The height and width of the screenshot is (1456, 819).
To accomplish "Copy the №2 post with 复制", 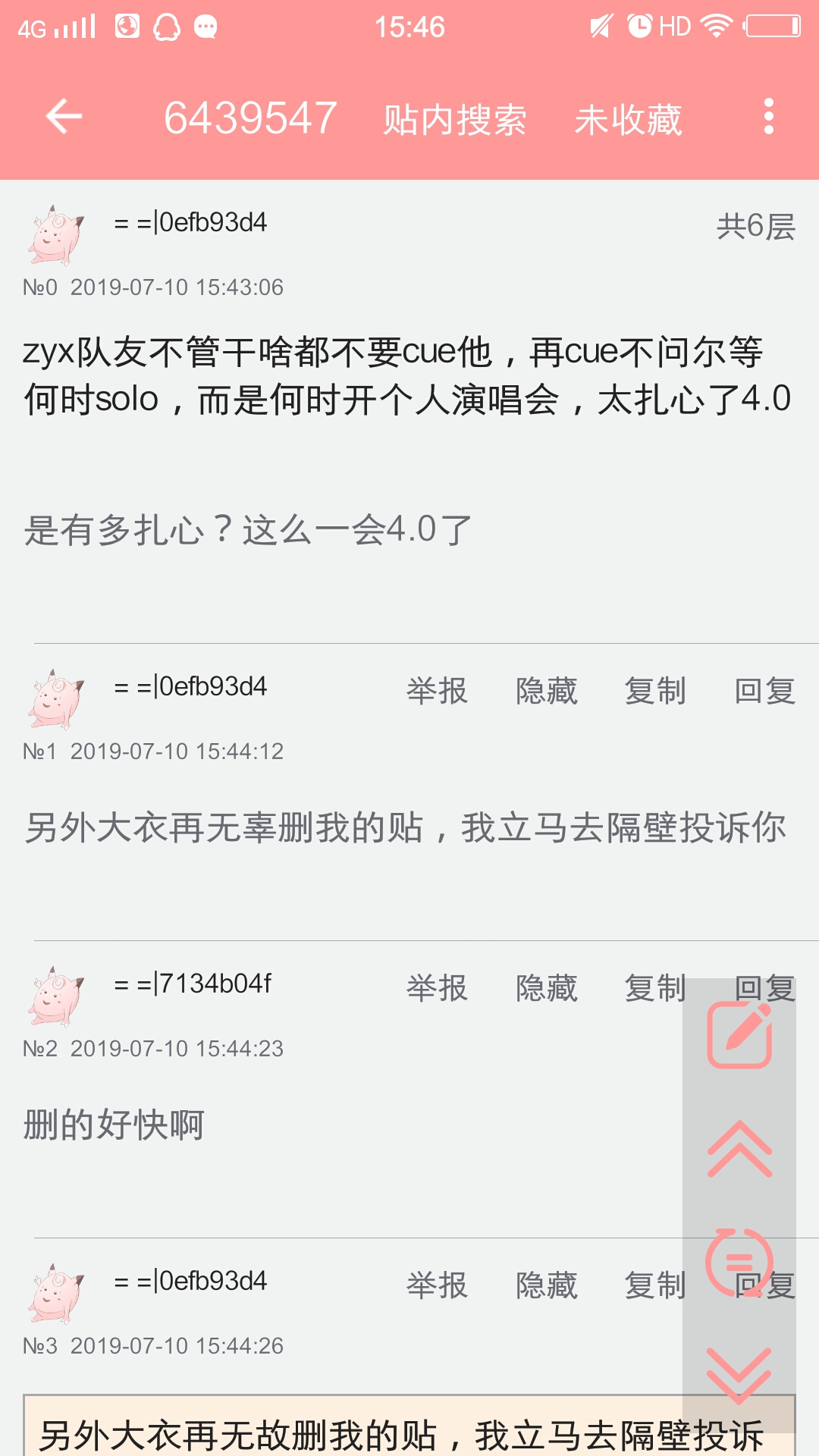I will 655,987.
